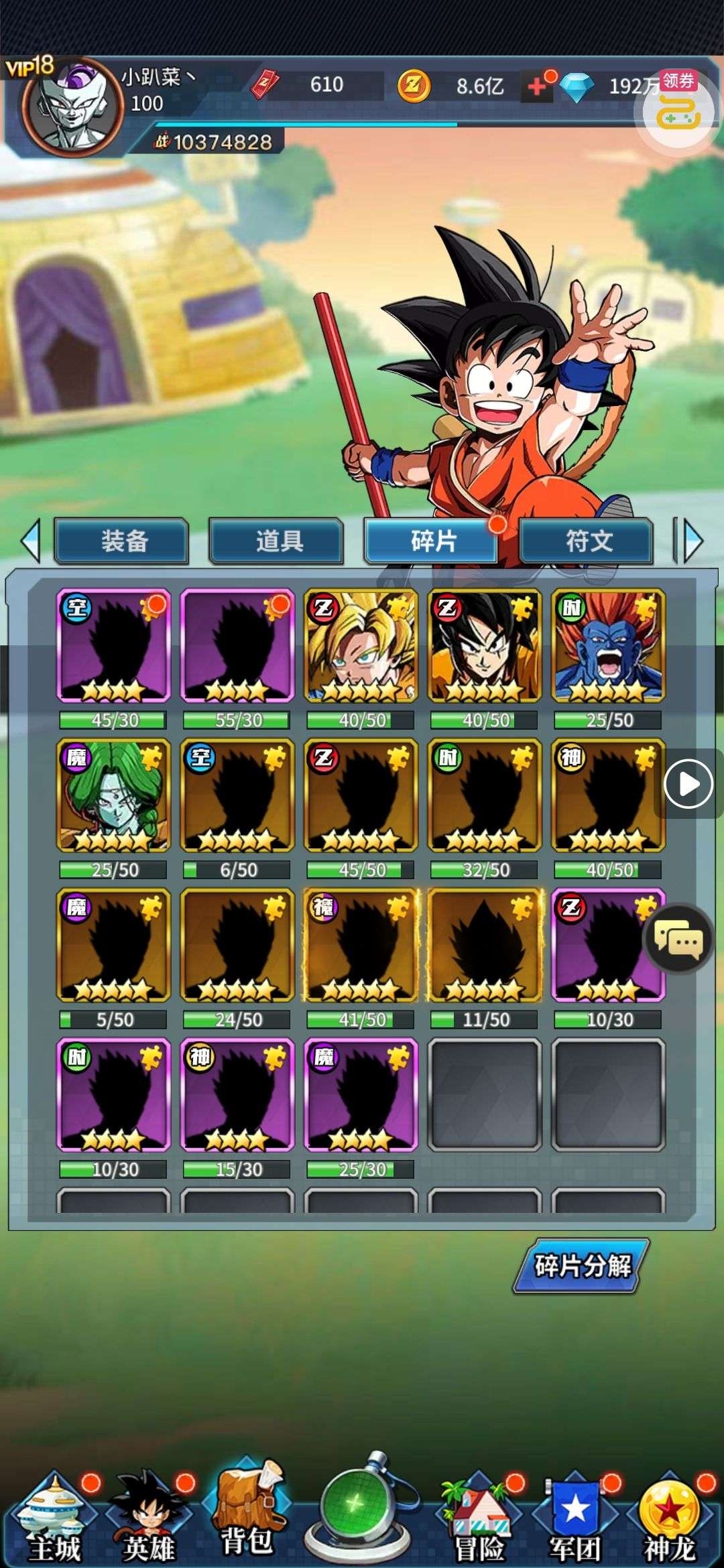This screenshot has width=724, height=1568.
Task: Select the green-haired fragment showing 25/50
Action: point(113,795)
